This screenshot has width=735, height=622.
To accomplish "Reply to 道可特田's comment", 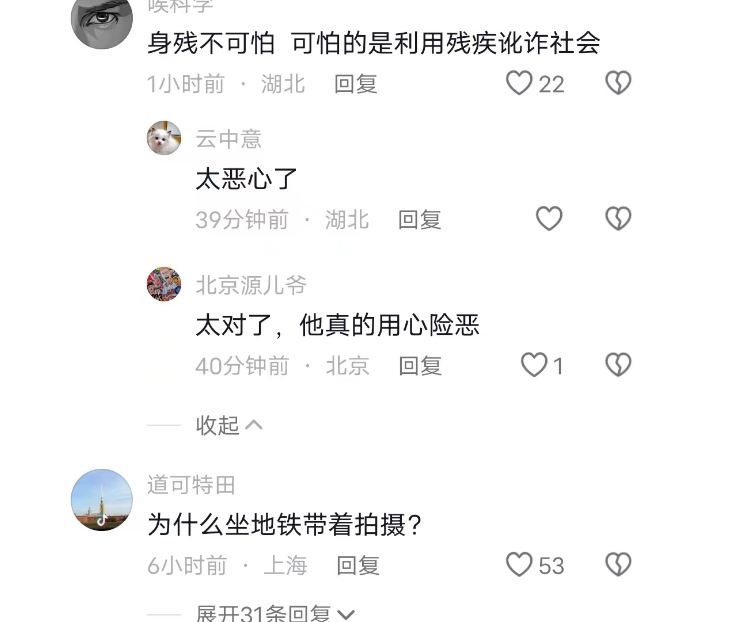I will [358, 566].
